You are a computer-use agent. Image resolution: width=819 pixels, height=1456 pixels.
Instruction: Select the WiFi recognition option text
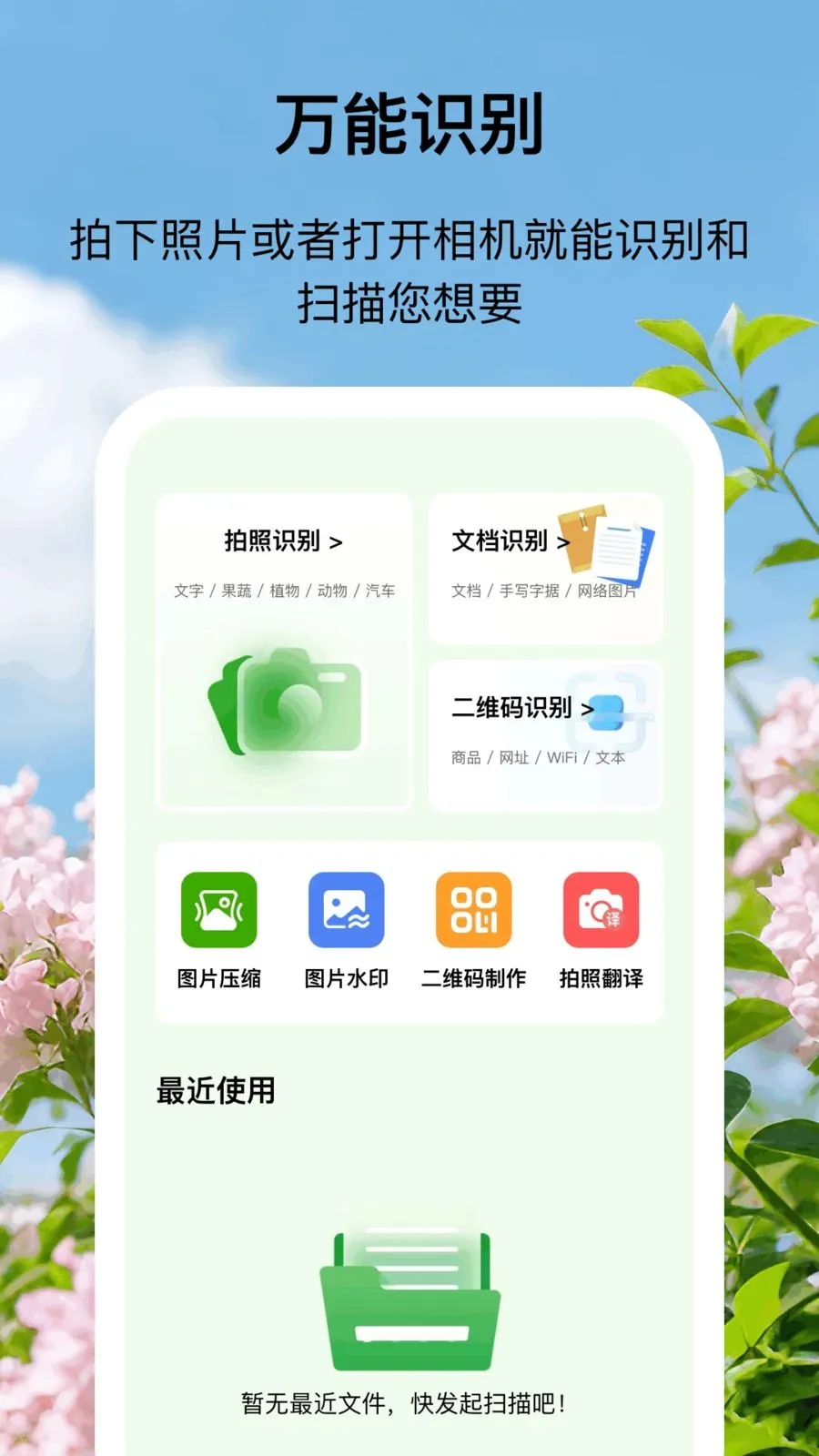tap(562, 758)
